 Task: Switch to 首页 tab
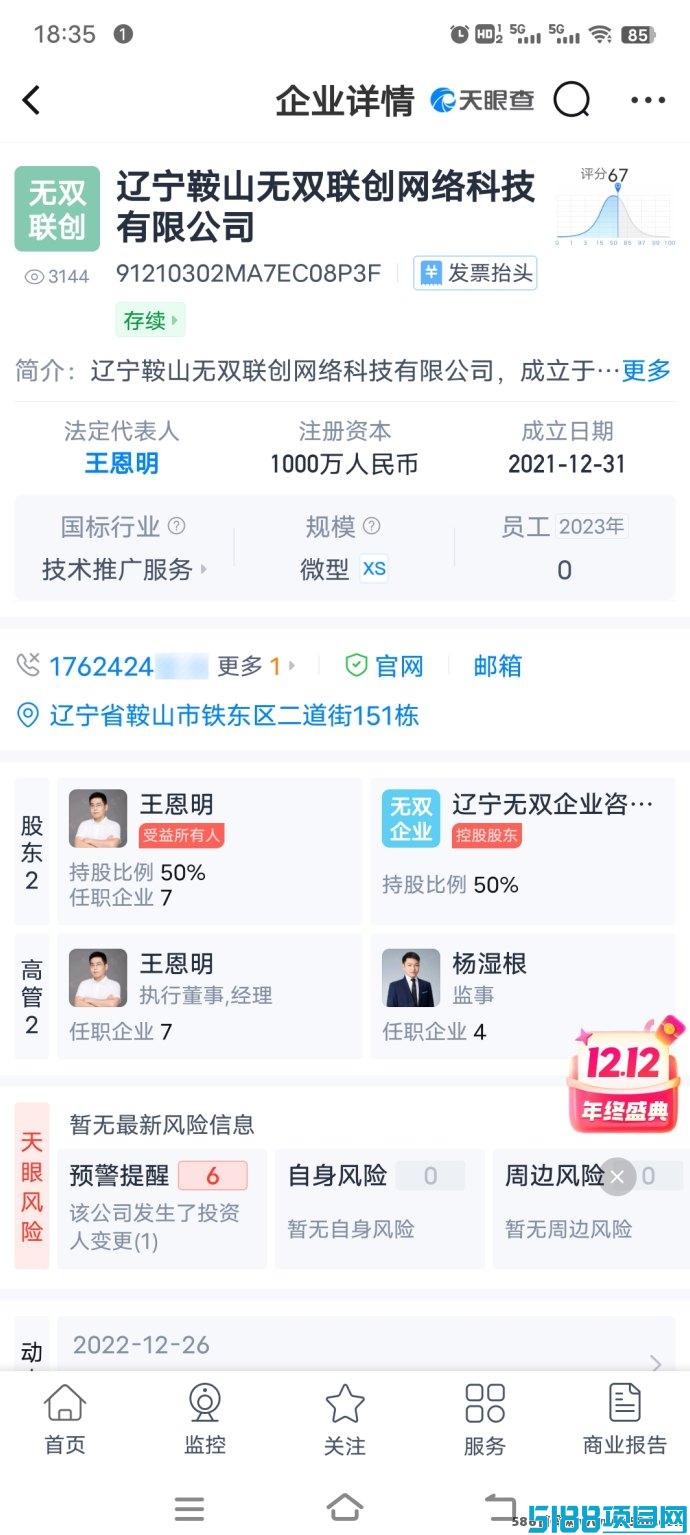tap(65, 1420)
